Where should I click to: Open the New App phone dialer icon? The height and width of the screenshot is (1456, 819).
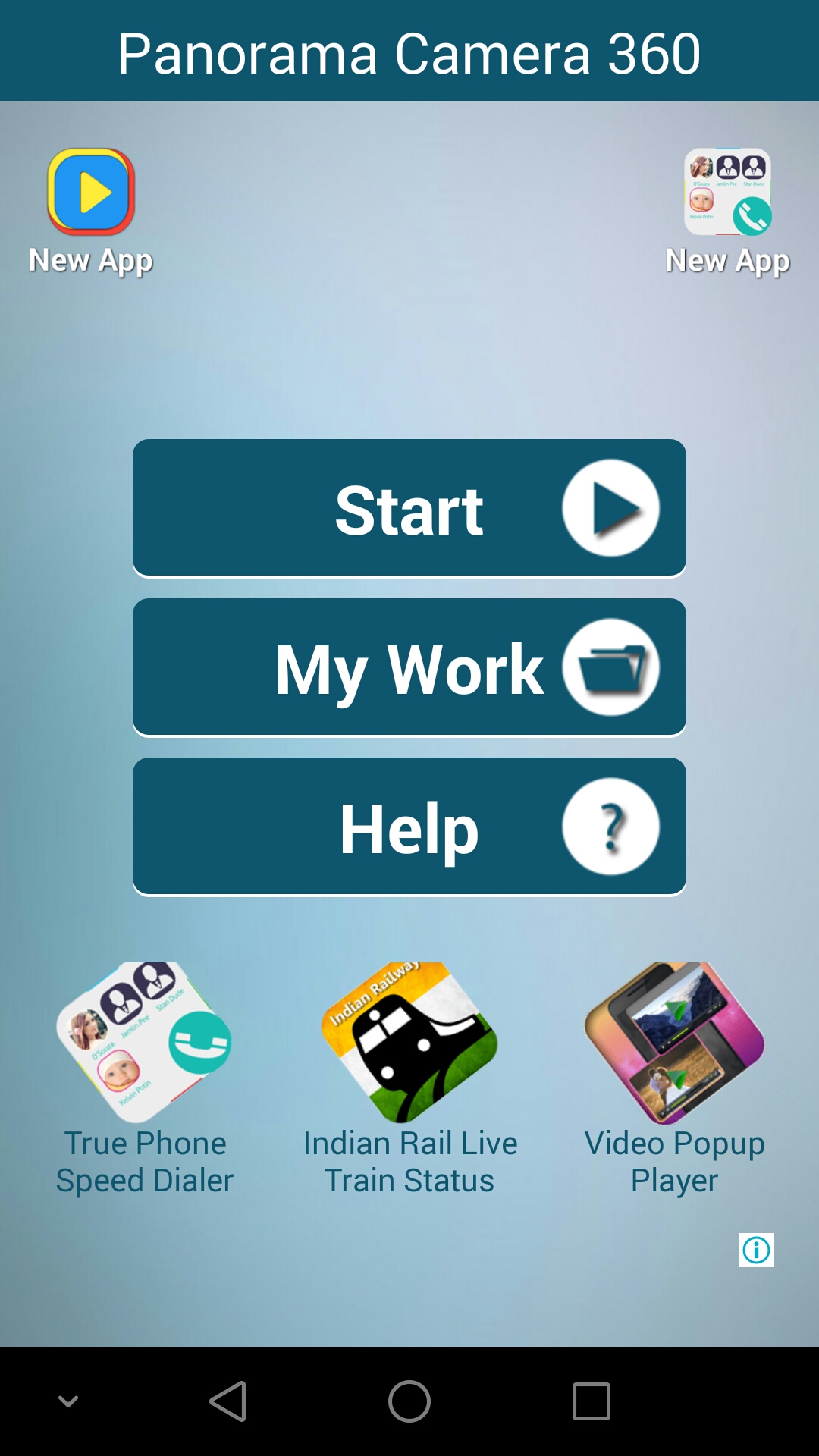point(728,193)
